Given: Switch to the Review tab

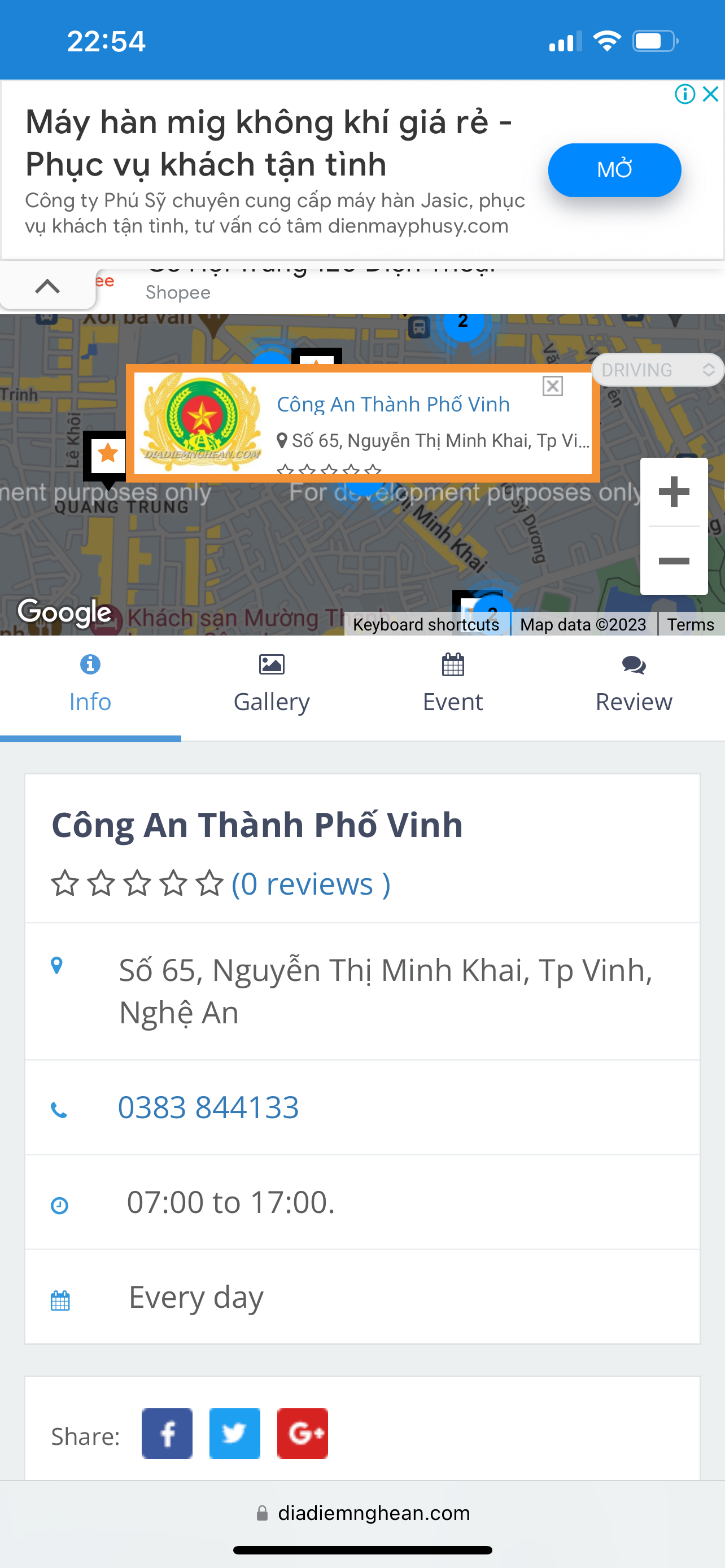Looking at the screenshot, I should click(634, 685).
